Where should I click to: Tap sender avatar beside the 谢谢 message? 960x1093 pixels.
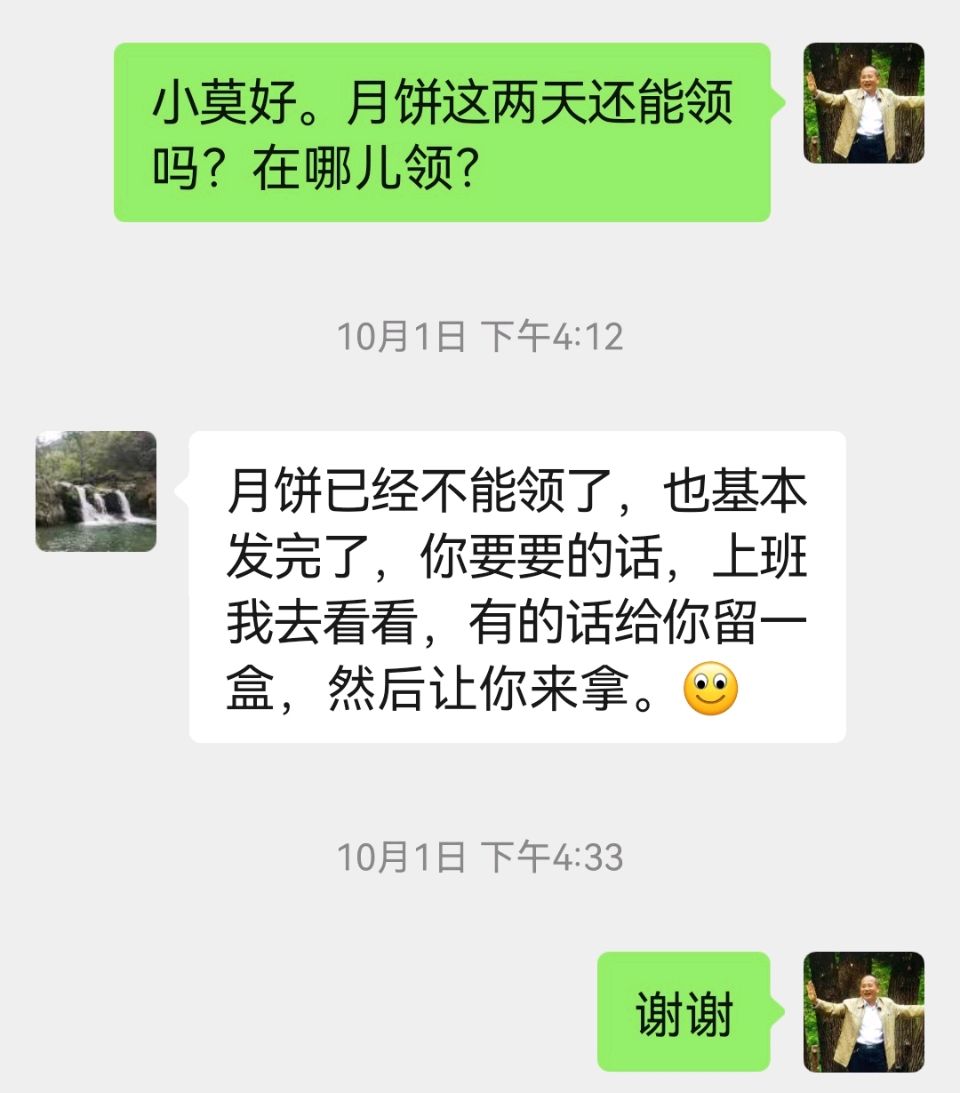864,1012
